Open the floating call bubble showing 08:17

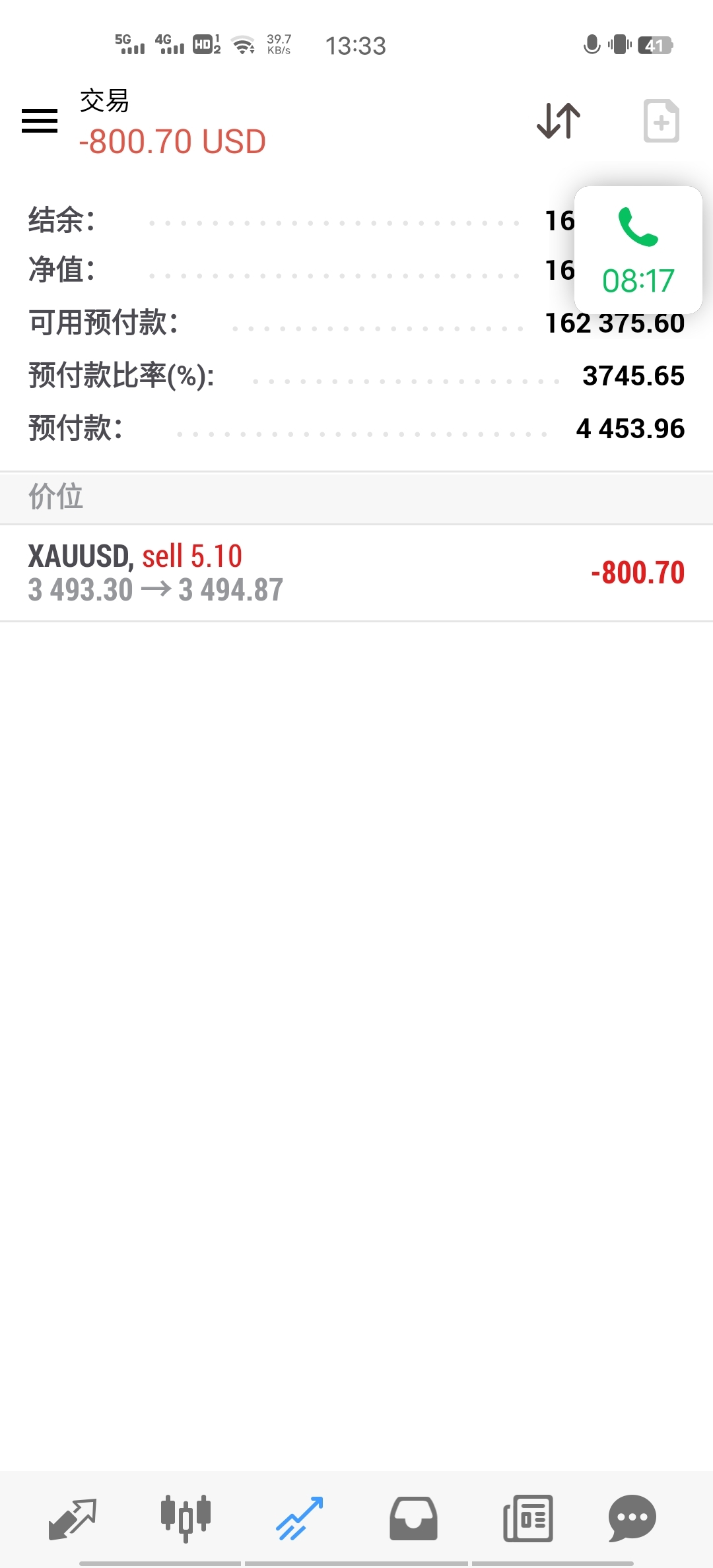click(x=638, y=250)
